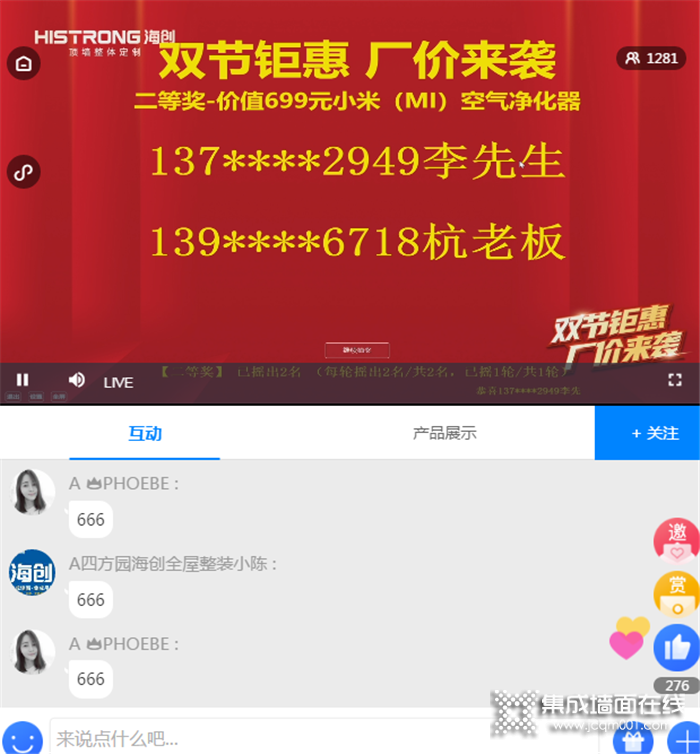Screen dimensions: 700x754
Task: Switch to the 互动 tab
Action: pyautogui.click(x=145, y=433)
